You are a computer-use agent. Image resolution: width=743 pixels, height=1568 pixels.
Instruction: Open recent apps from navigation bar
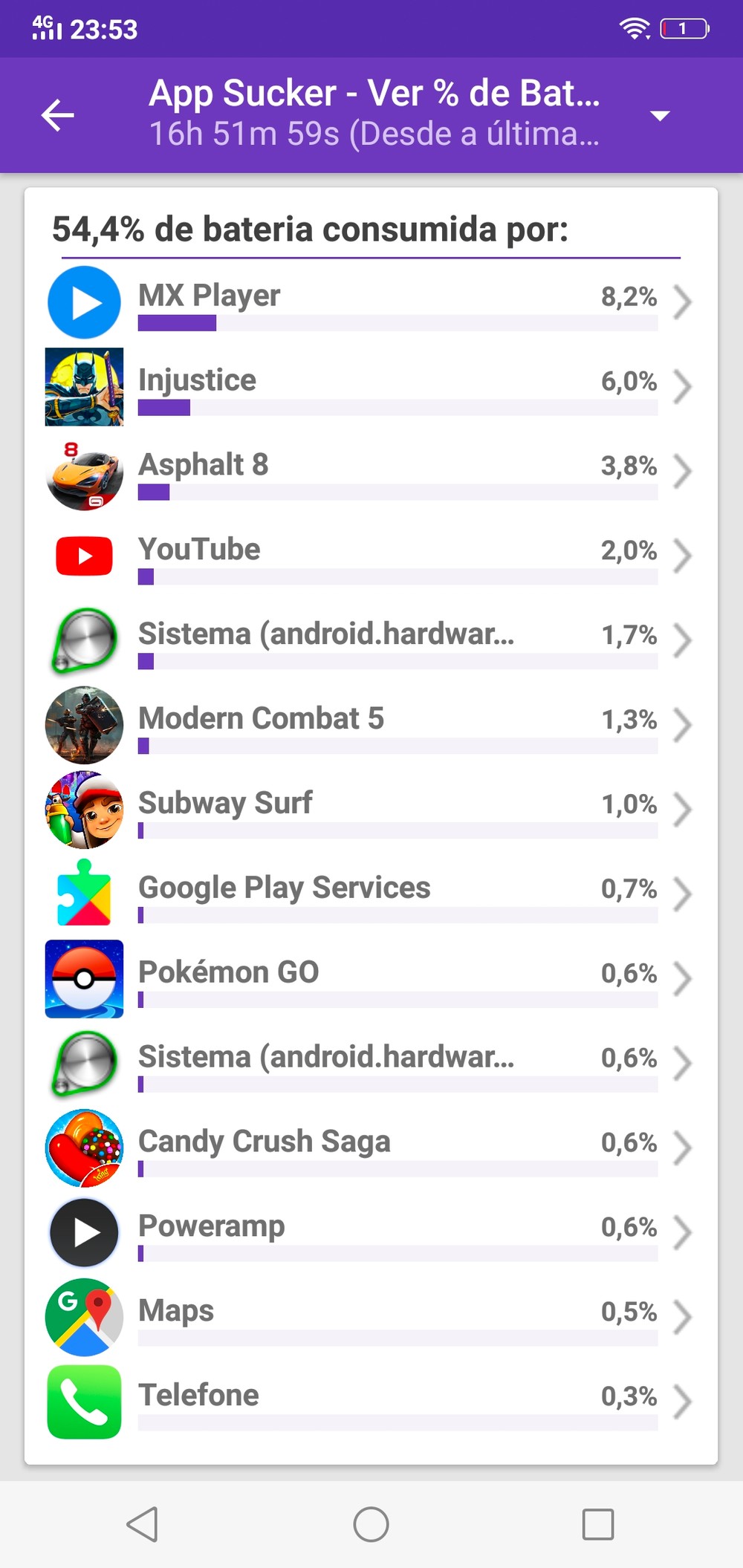(598, 1524)
